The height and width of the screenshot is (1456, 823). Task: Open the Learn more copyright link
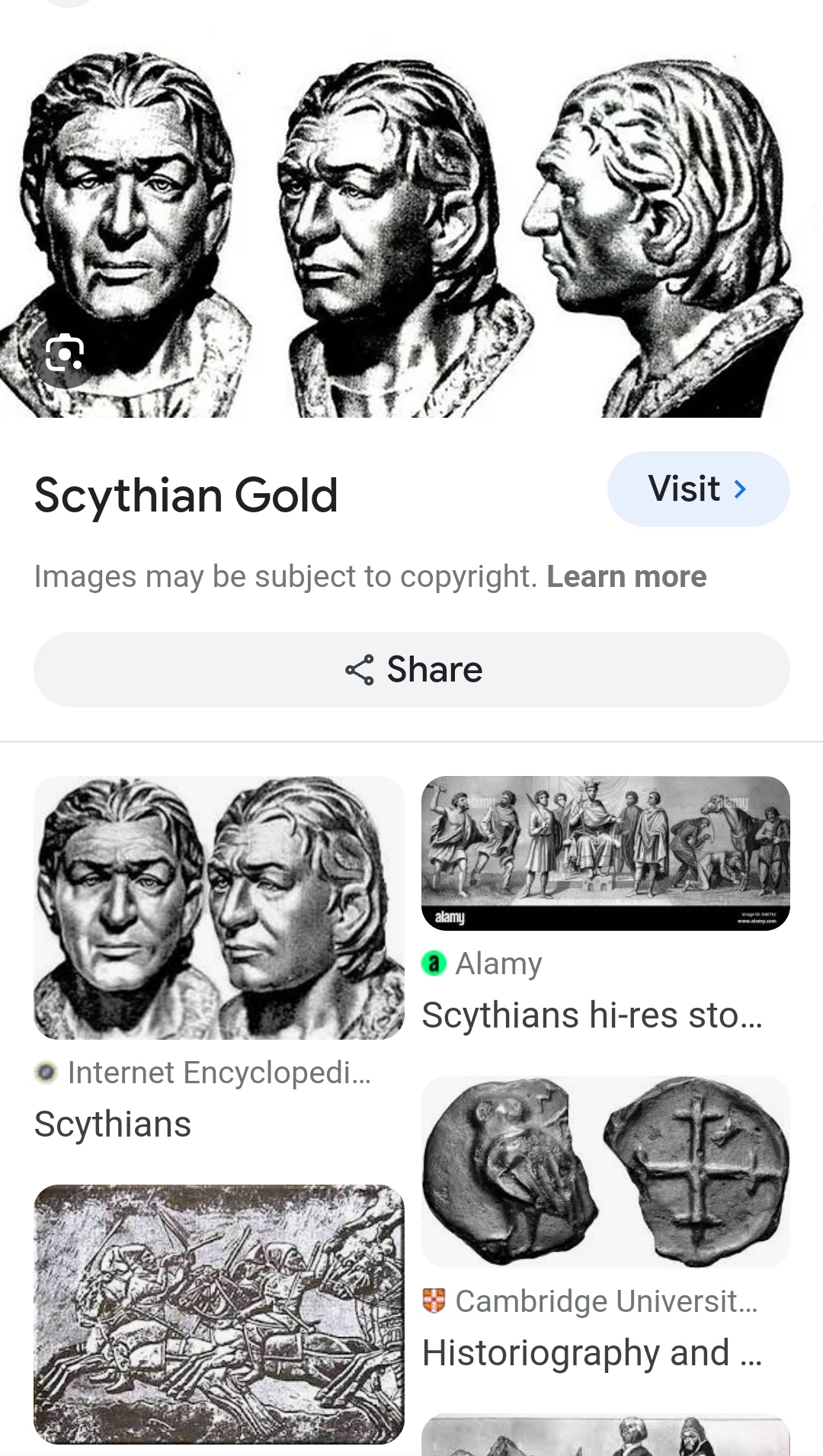(x=626, y=577)
